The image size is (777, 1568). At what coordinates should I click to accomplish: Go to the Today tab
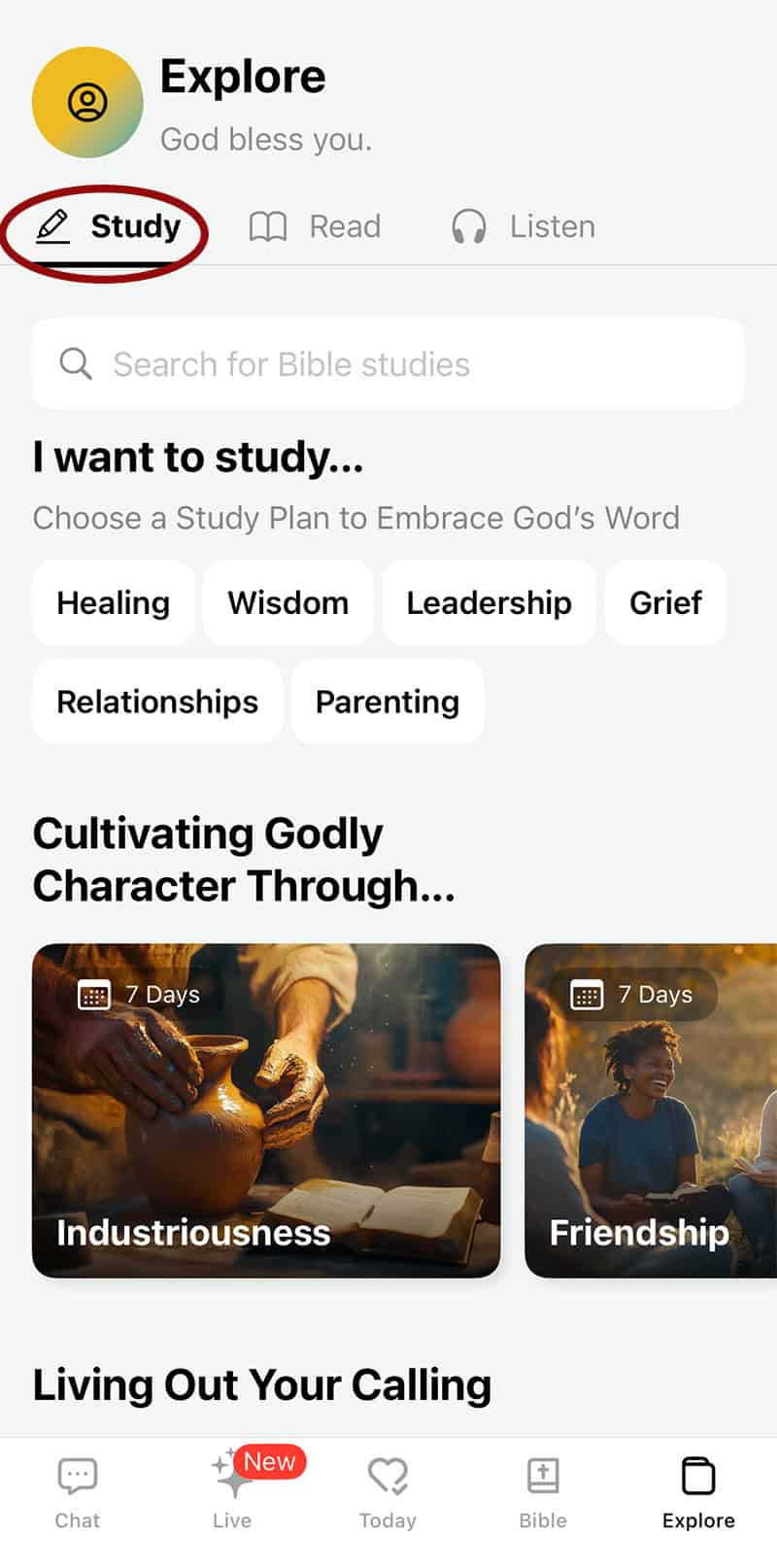pos(388,1493)
